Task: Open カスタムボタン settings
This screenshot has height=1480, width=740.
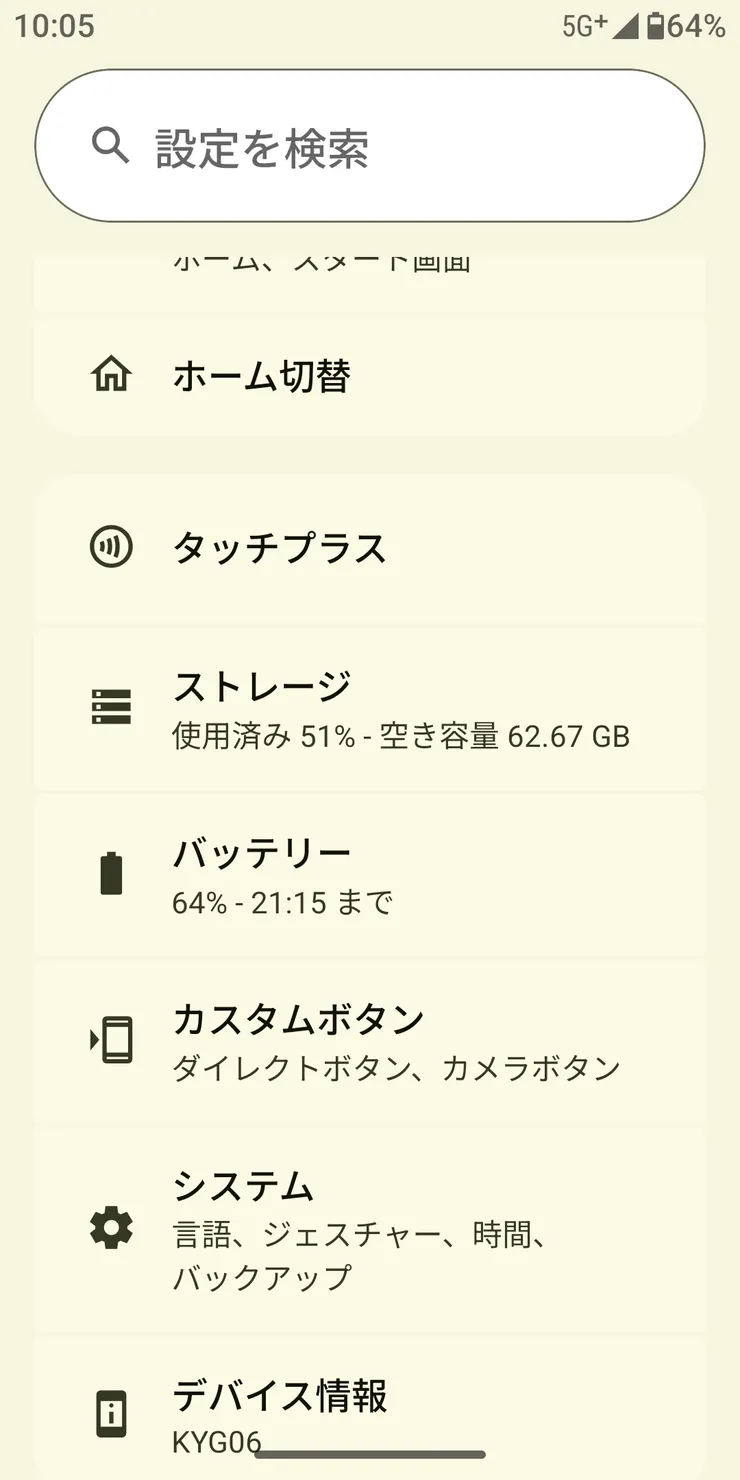Action: click(x=370, y=1039)
